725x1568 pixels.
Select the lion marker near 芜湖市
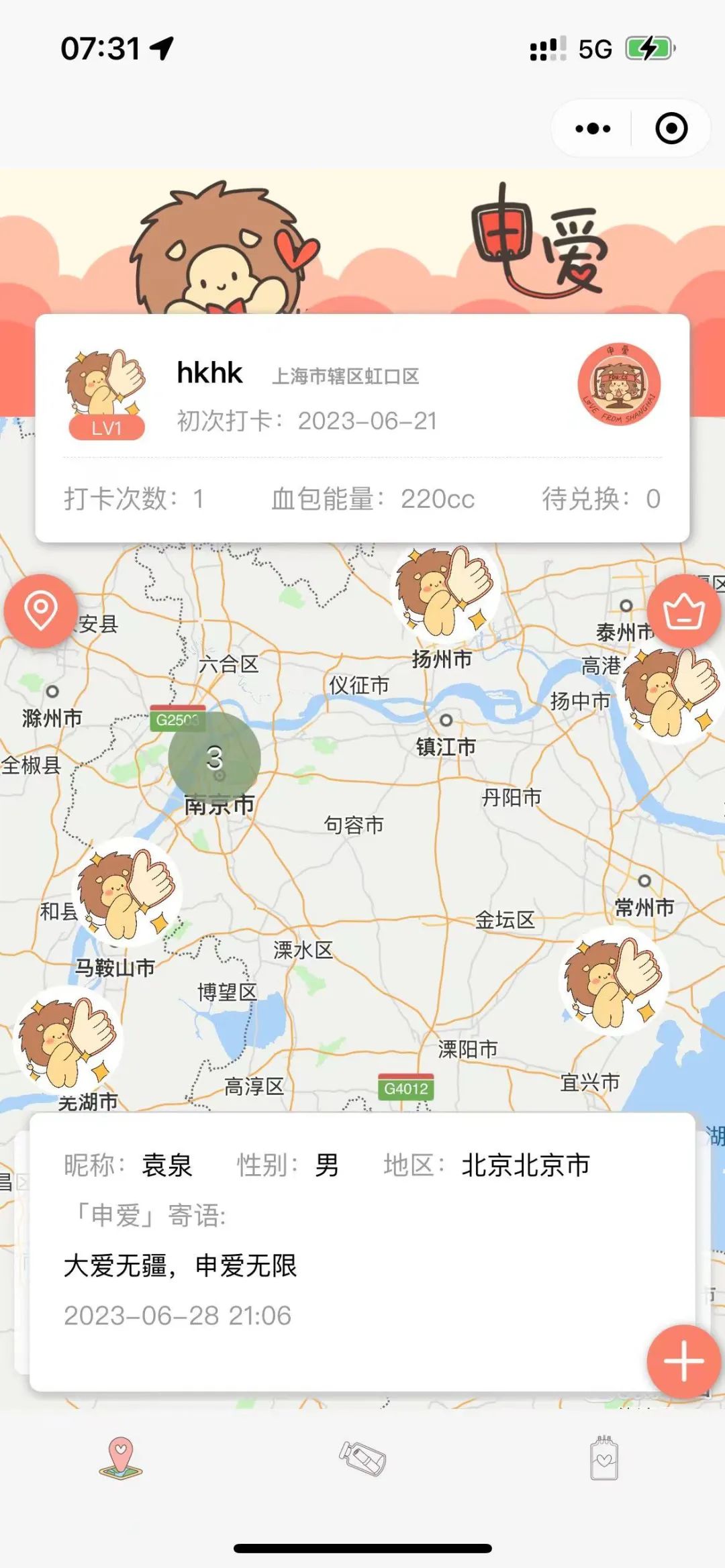(67, 1041)
